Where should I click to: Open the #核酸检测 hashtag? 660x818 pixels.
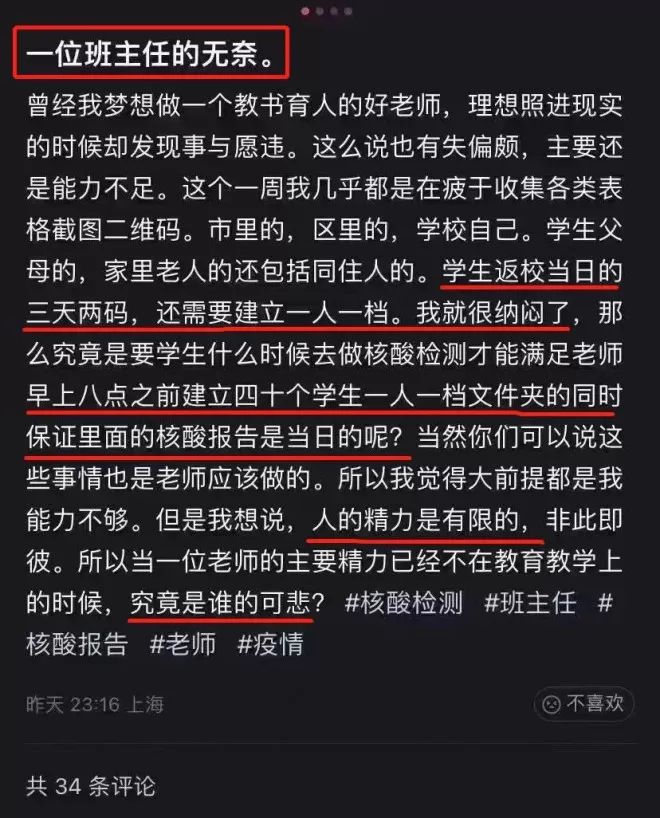click(x=403, y=604)
